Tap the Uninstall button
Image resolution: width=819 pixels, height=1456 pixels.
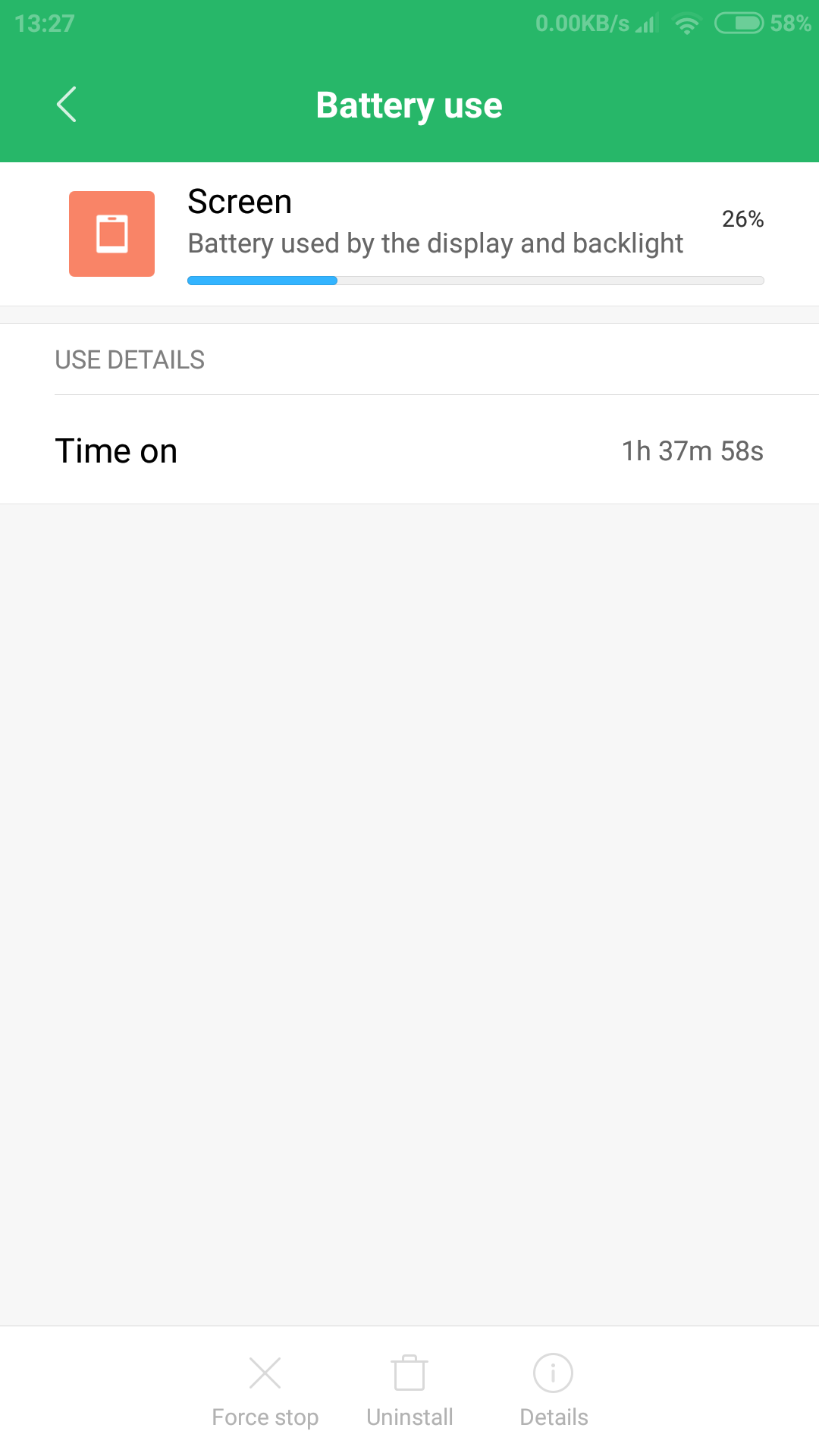(409, 1392)
